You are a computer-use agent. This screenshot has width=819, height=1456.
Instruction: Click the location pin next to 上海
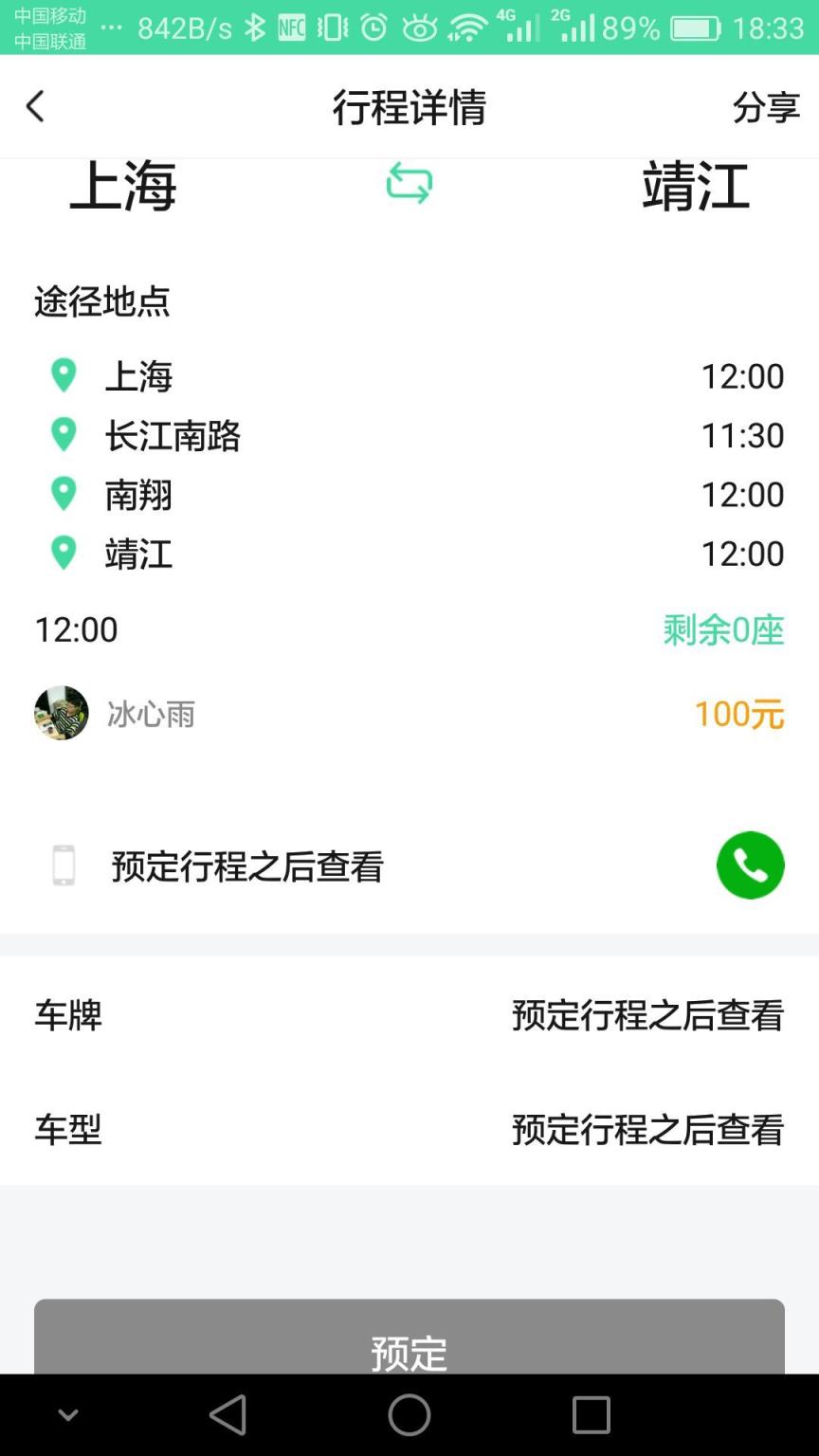coord(64,375)
